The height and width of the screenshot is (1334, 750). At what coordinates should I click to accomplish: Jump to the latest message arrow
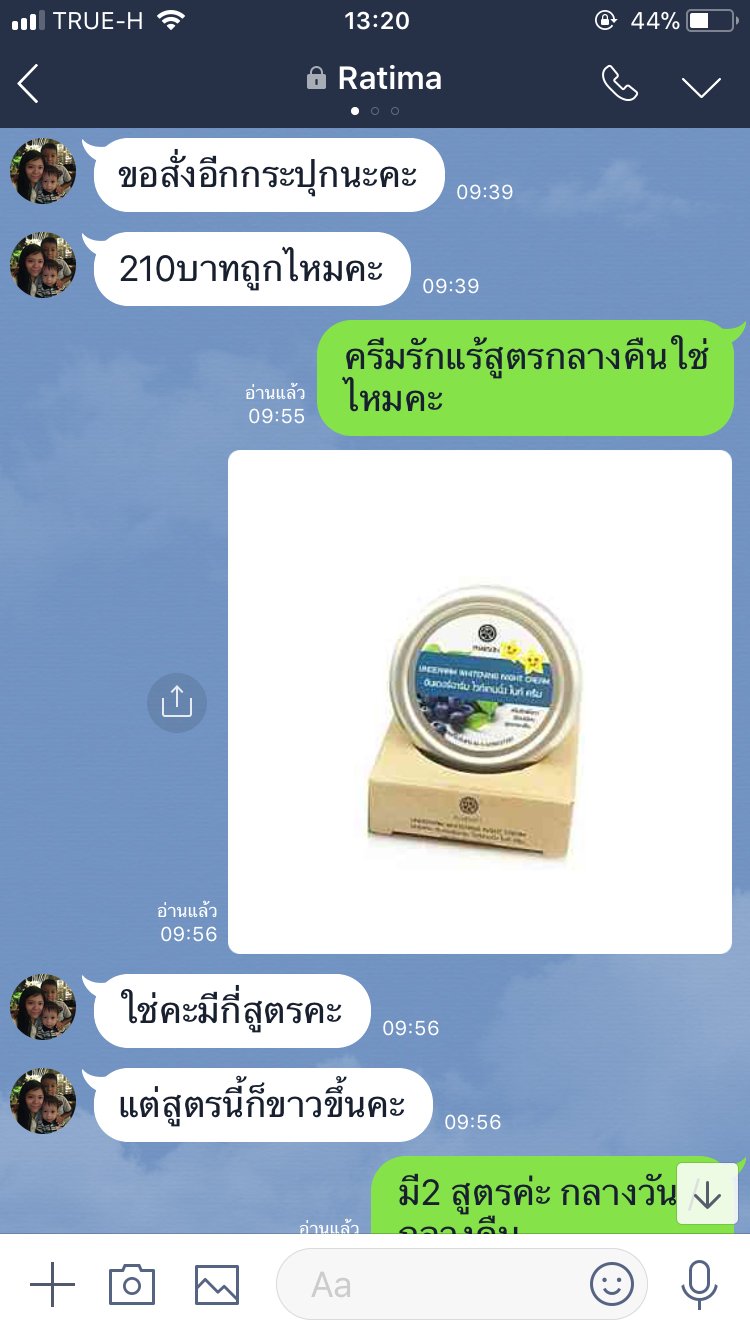coord(707,1194)
